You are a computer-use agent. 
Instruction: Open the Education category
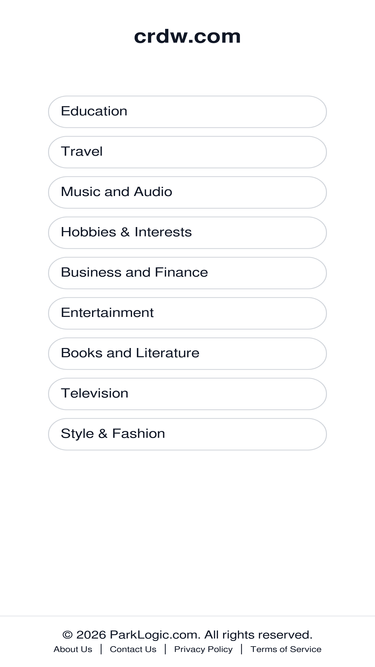(187, 111)
